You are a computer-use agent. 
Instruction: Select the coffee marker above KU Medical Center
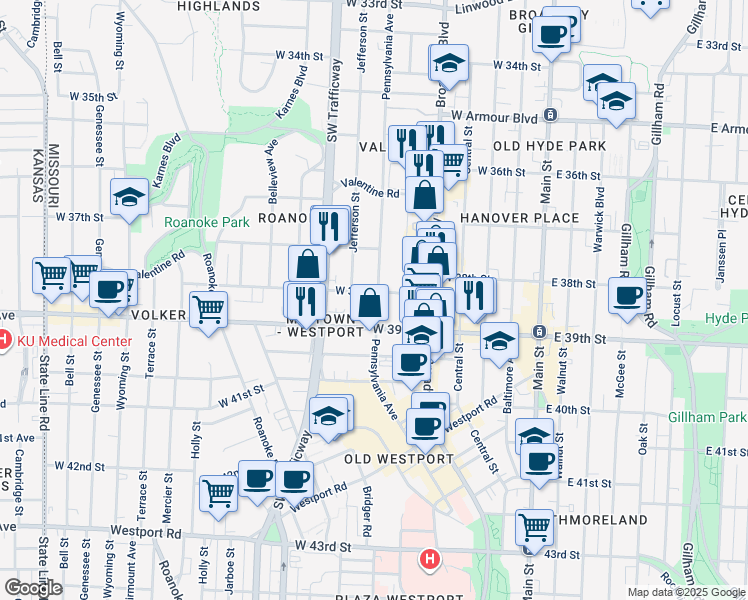pos(109,290)
